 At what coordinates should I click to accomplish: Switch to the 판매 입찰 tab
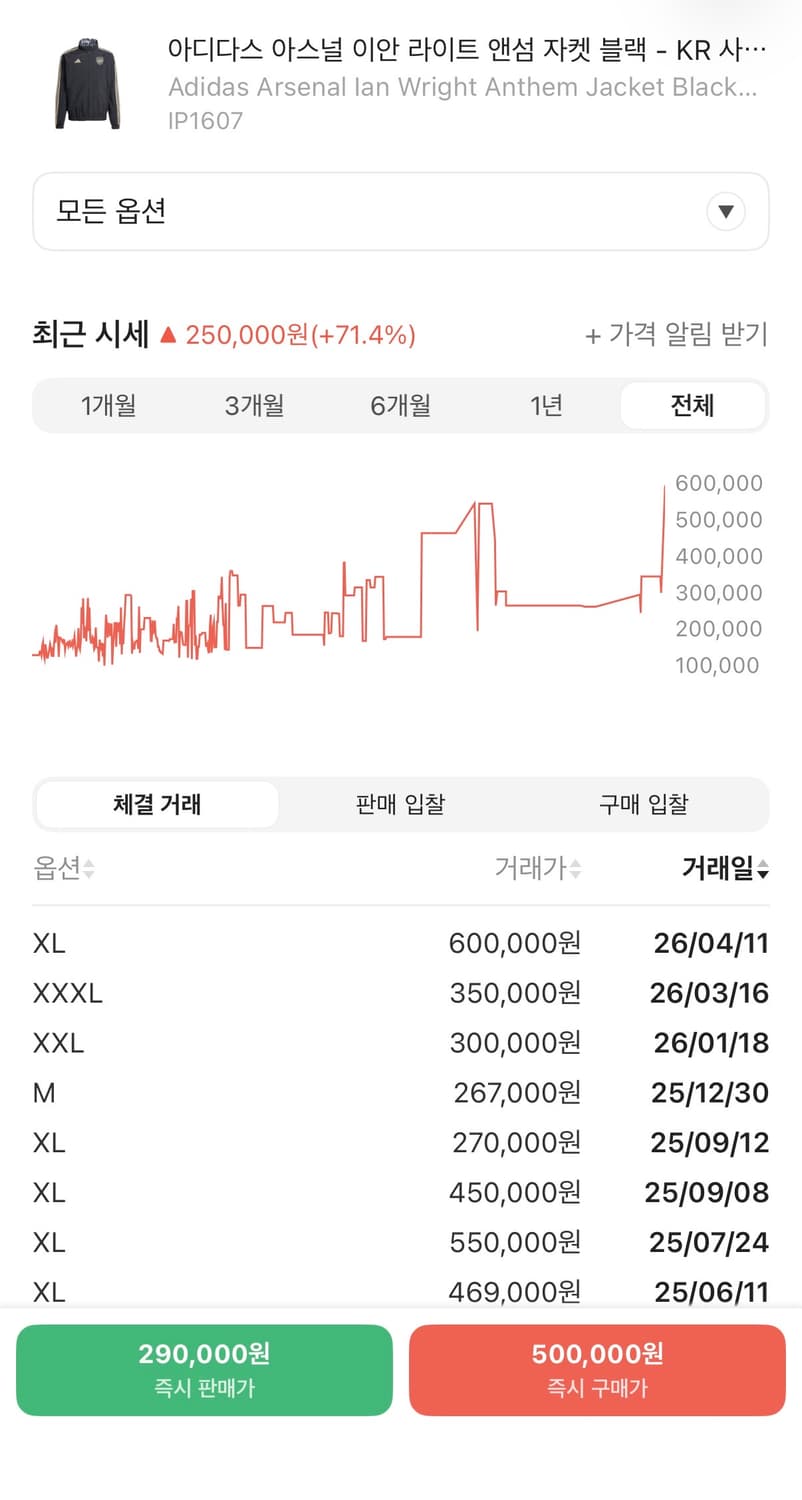(399, 804)
